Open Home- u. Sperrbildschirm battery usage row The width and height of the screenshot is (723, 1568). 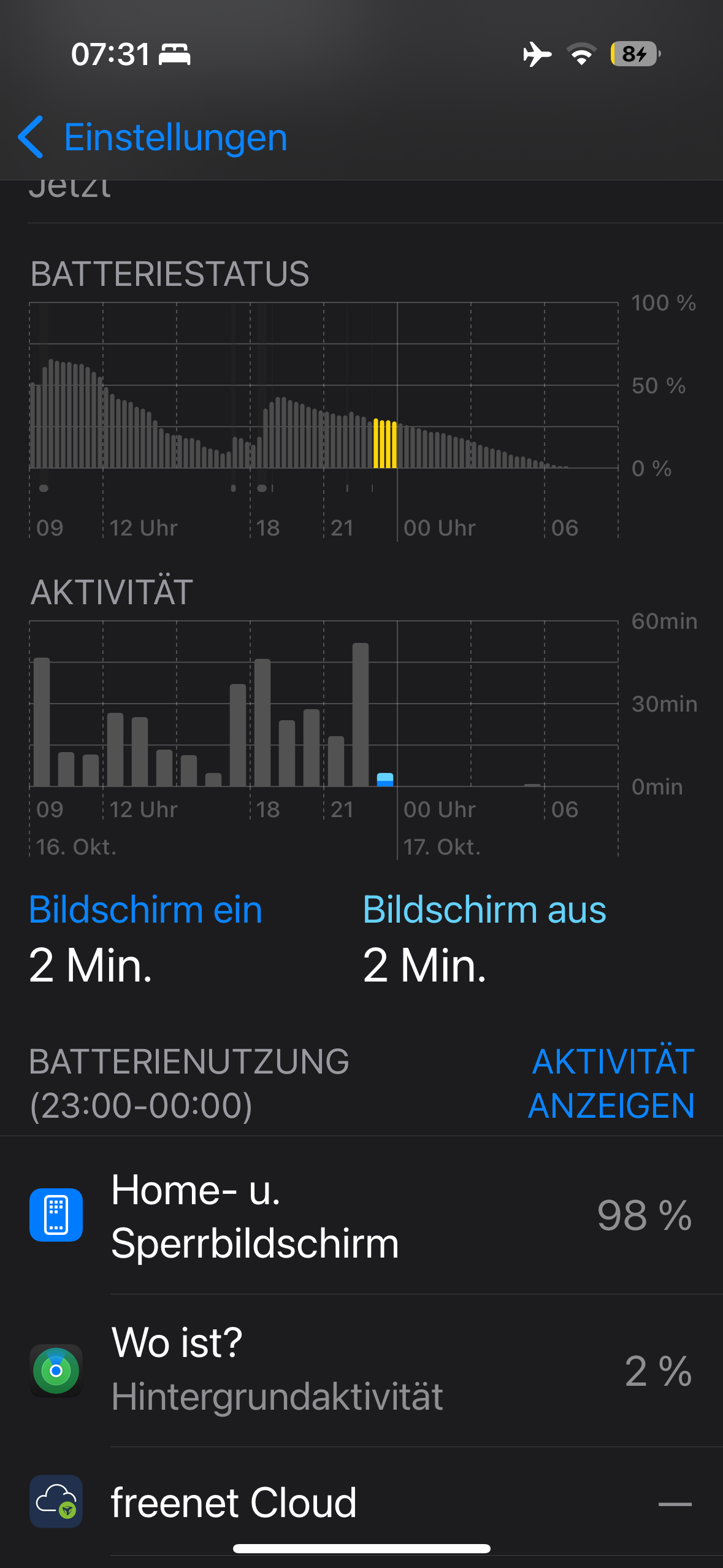(x=361, y=1216)
